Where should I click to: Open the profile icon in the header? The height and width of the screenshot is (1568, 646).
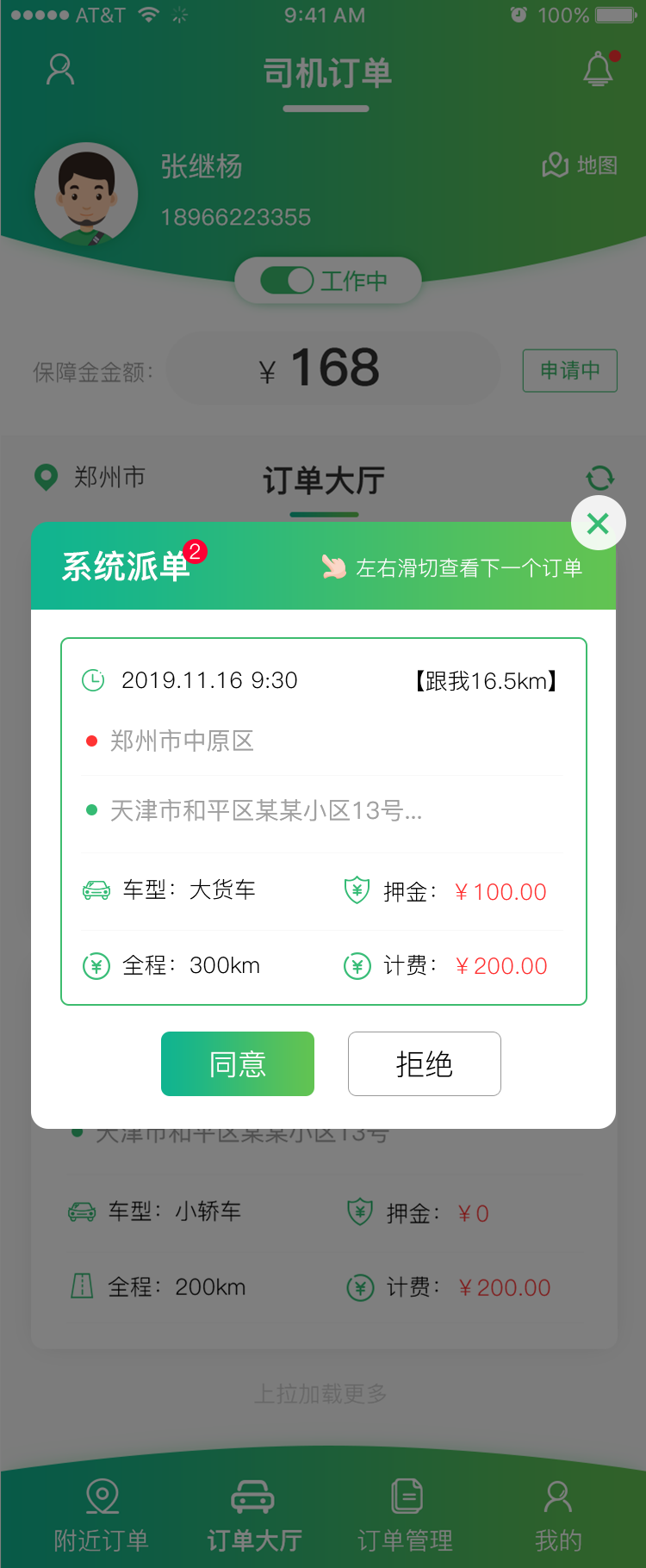coord(60,70)
